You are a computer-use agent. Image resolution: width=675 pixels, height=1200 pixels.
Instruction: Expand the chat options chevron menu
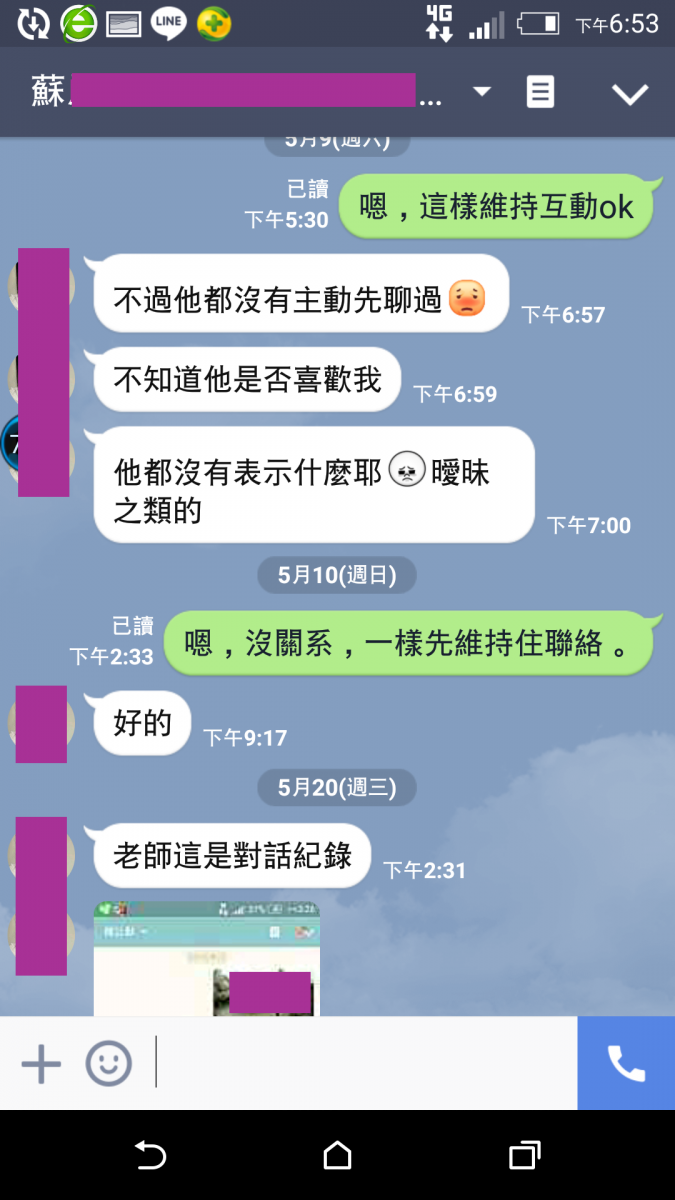[x=630, y=93]
